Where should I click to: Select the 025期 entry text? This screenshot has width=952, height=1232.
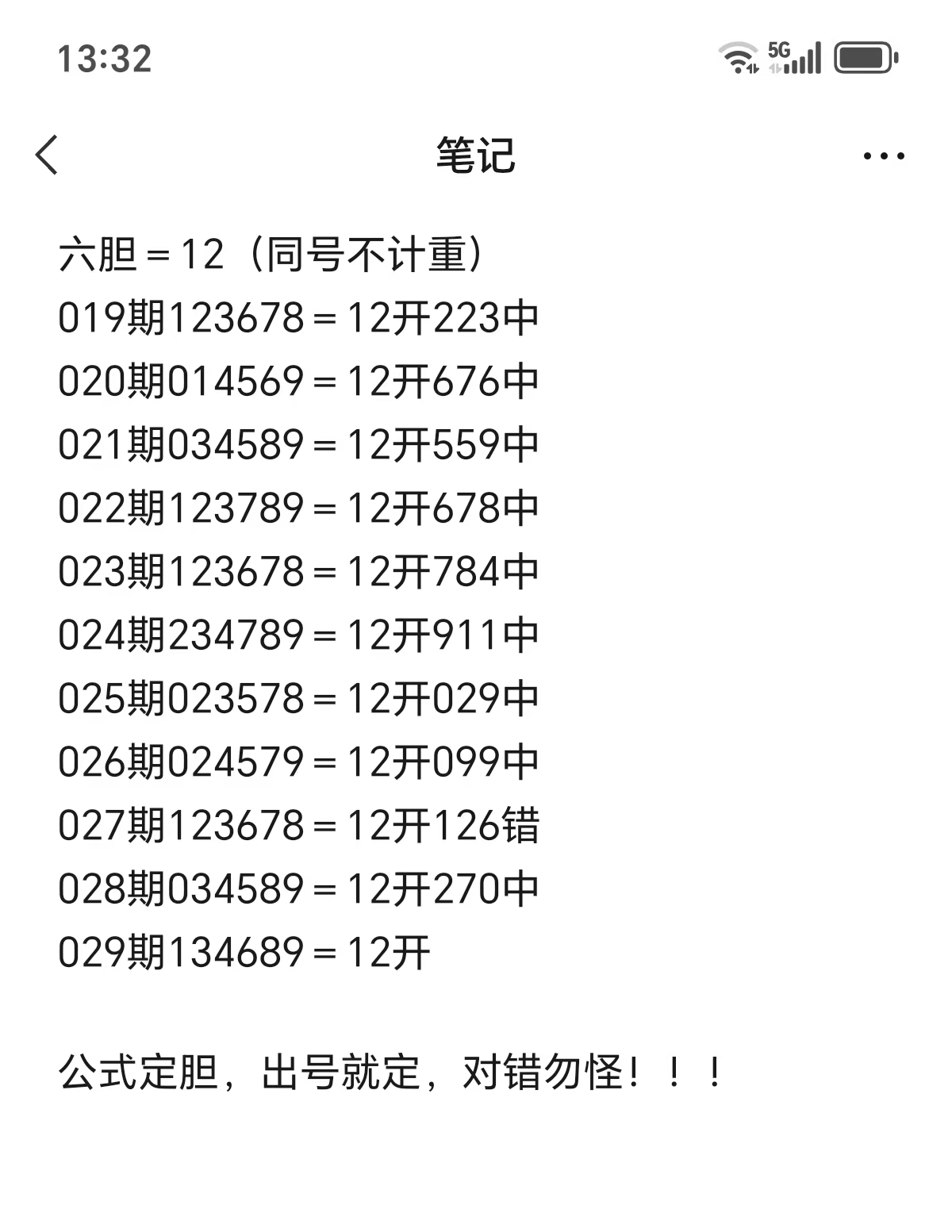pyautogui.click(x=299, y=699)
